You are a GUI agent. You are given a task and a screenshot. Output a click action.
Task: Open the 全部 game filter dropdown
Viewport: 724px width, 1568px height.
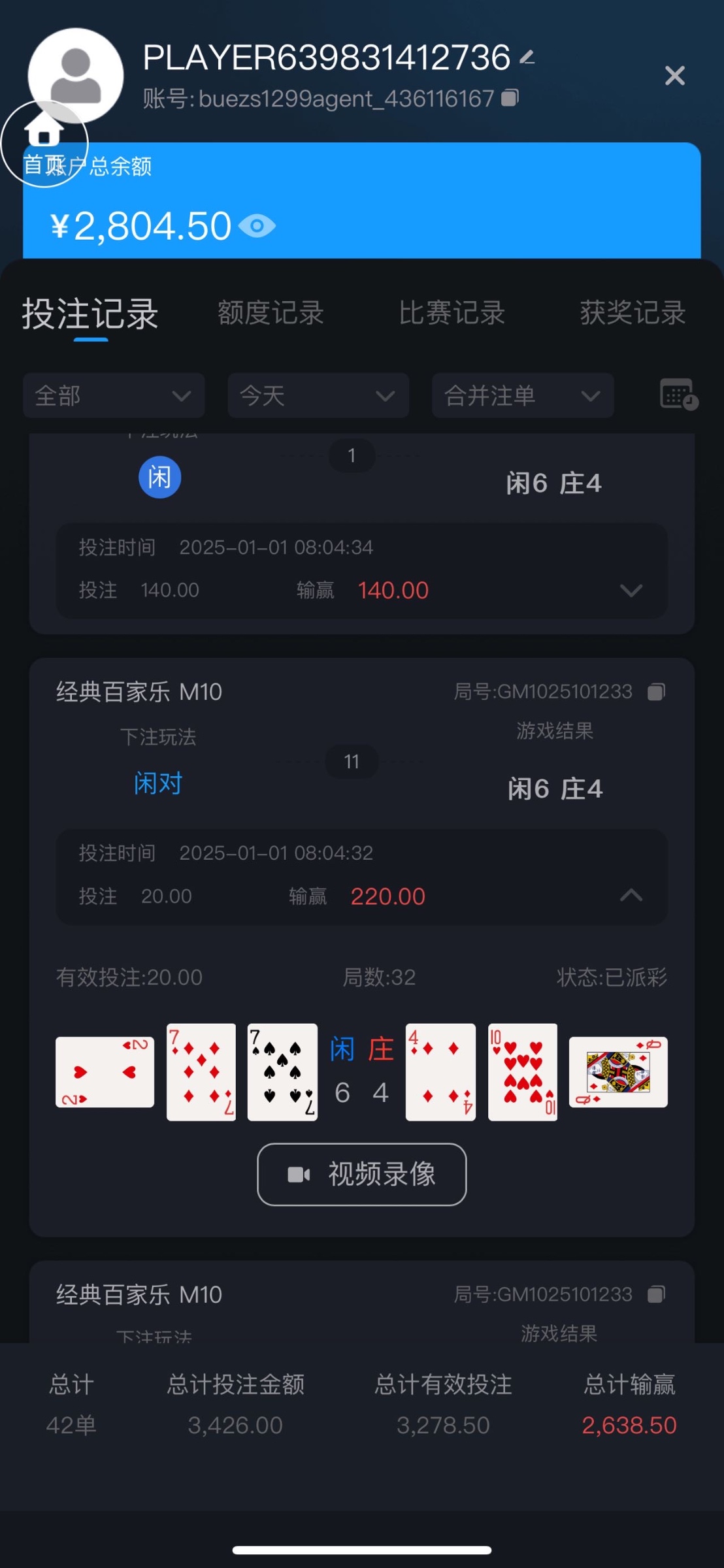pyautogui.click(x=114, y=396)
